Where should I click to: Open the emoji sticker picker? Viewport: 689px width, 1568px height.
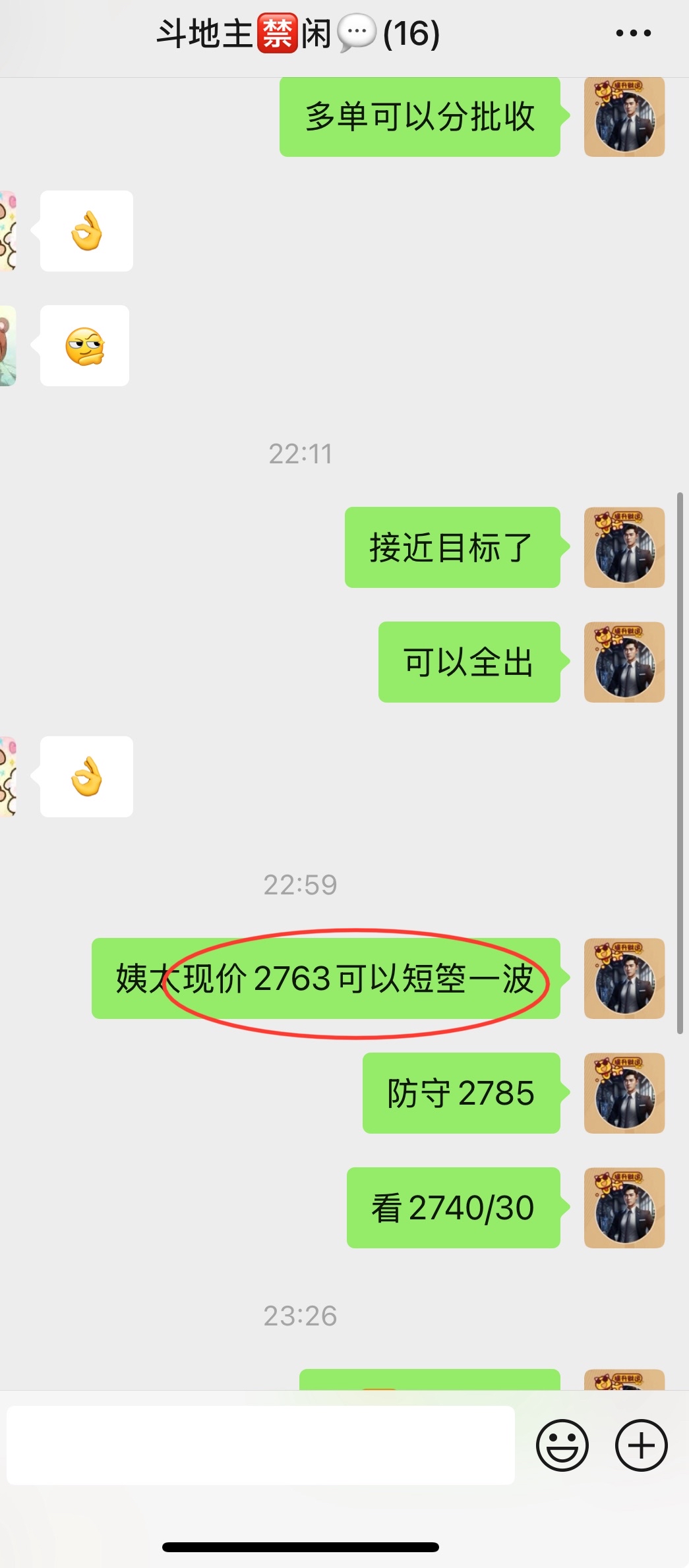tap(562, 1445)
